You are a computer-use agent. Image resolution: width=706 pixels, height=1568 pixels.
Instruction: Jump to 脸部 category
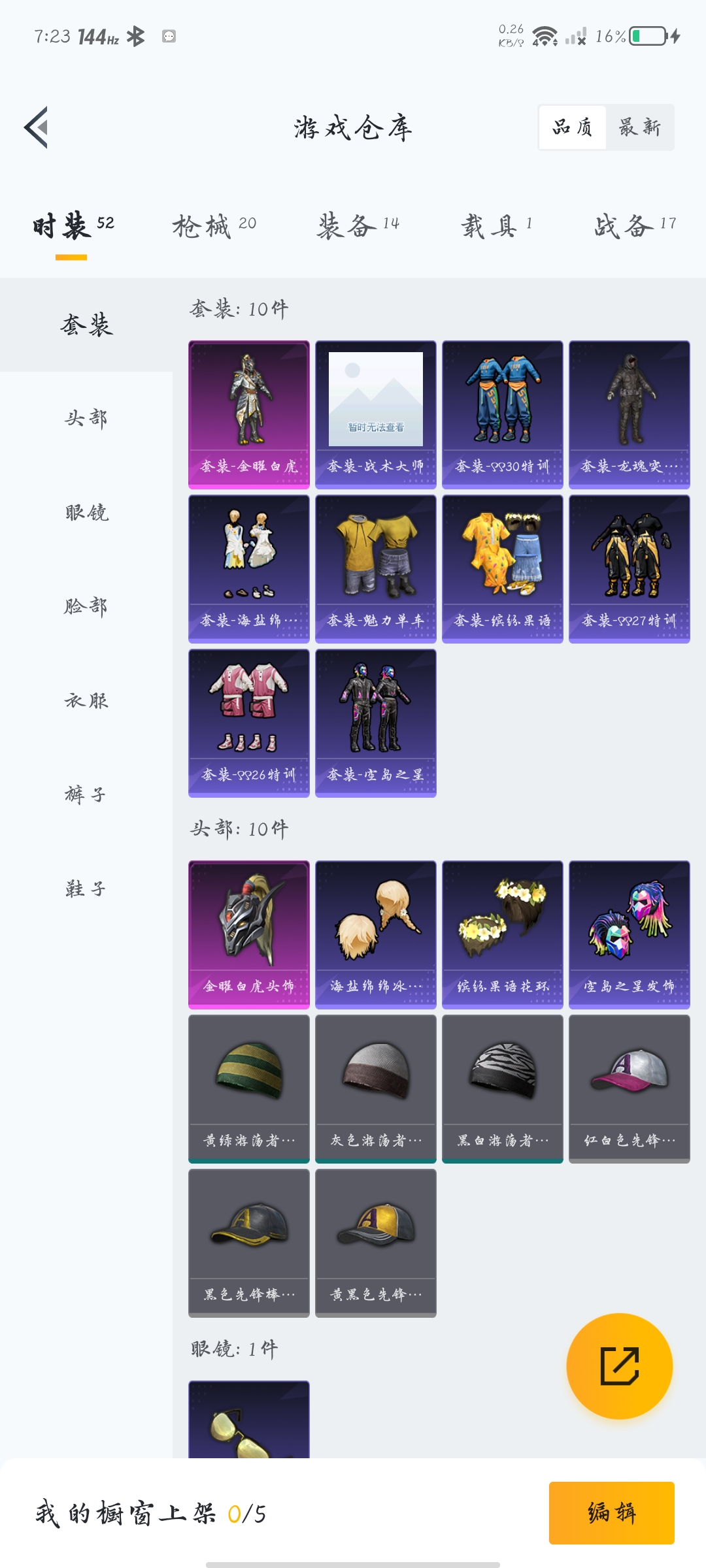[86, 607]
